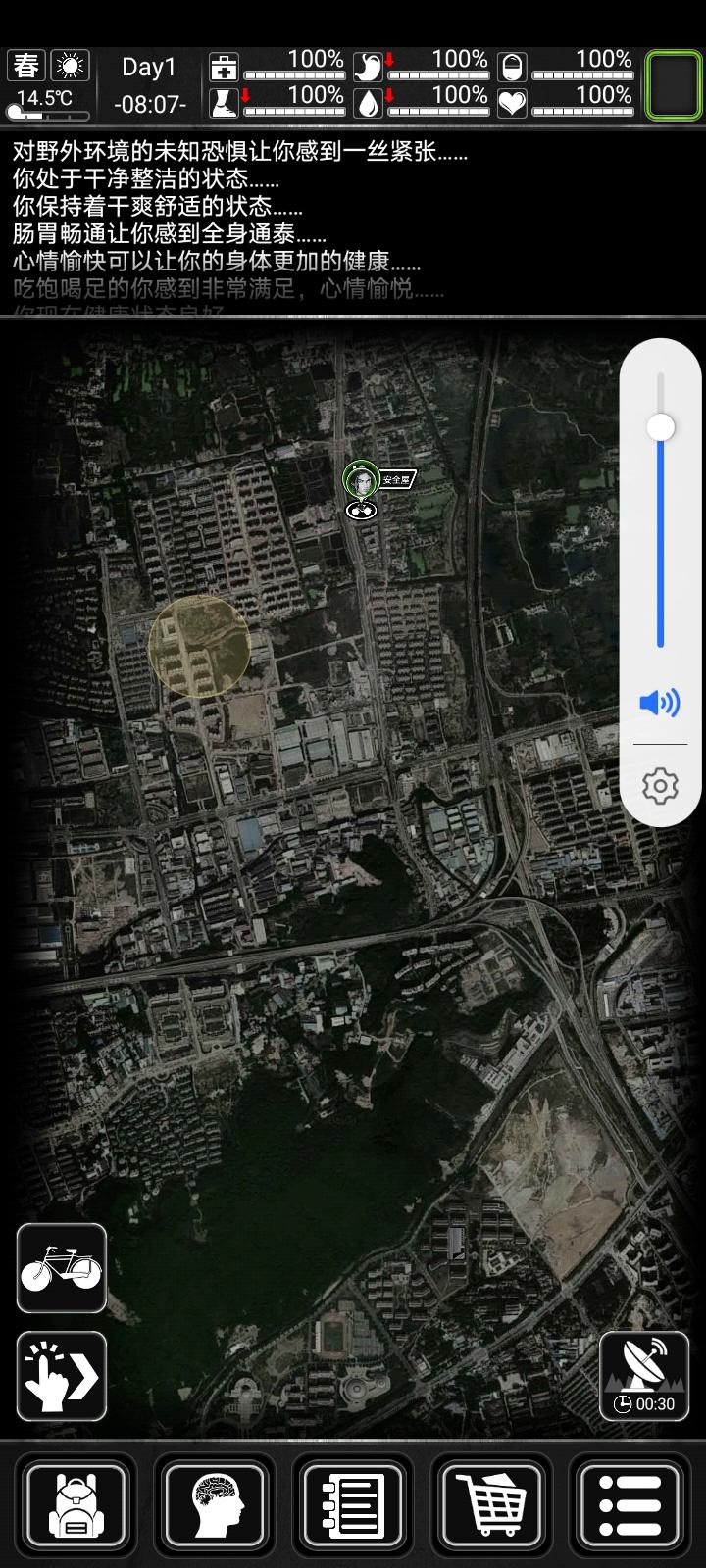Select the bicycle travel mode
706x1568 pixels.
[x=62, y=1268]
